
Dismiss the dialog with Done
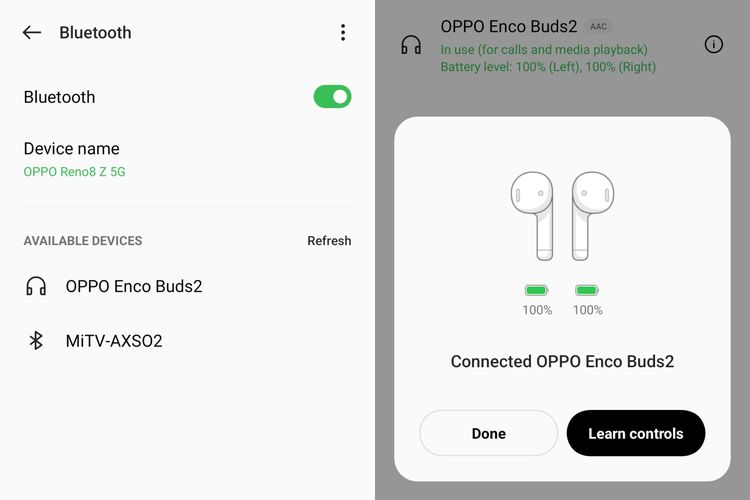[x=488, y=433]
